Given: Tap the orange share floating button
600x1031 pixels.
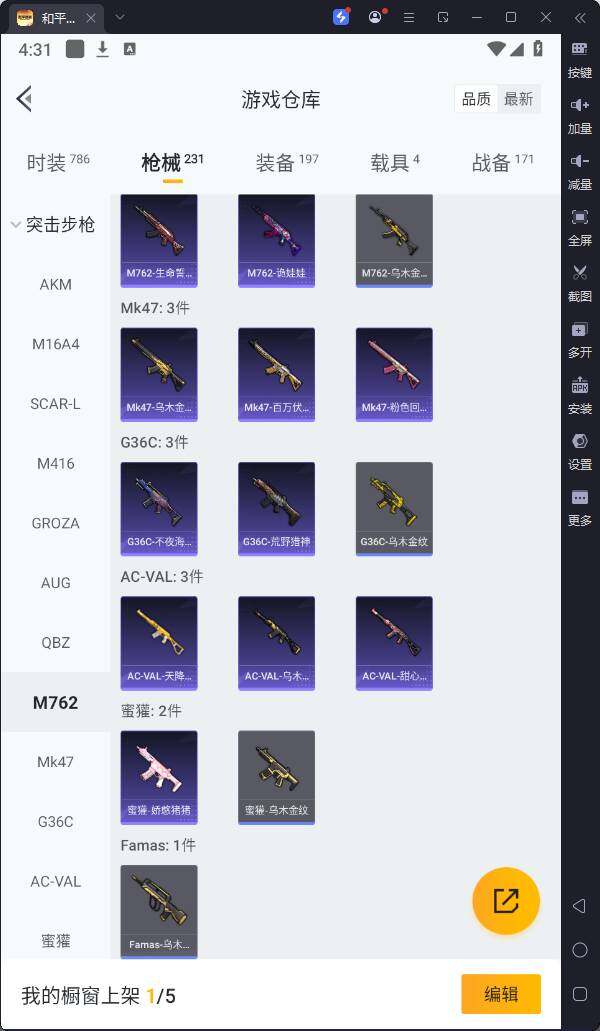Looking at the screenshot, I should [506, 900].
